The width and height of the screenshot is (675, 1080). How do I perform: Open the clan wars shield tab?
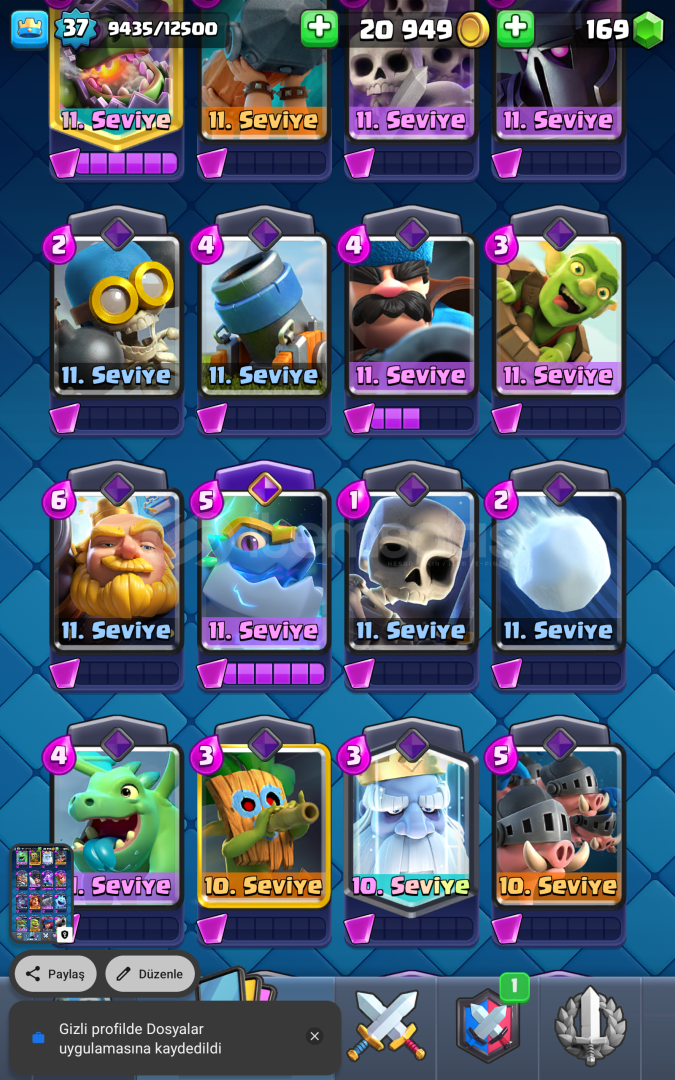point(488,1025)
